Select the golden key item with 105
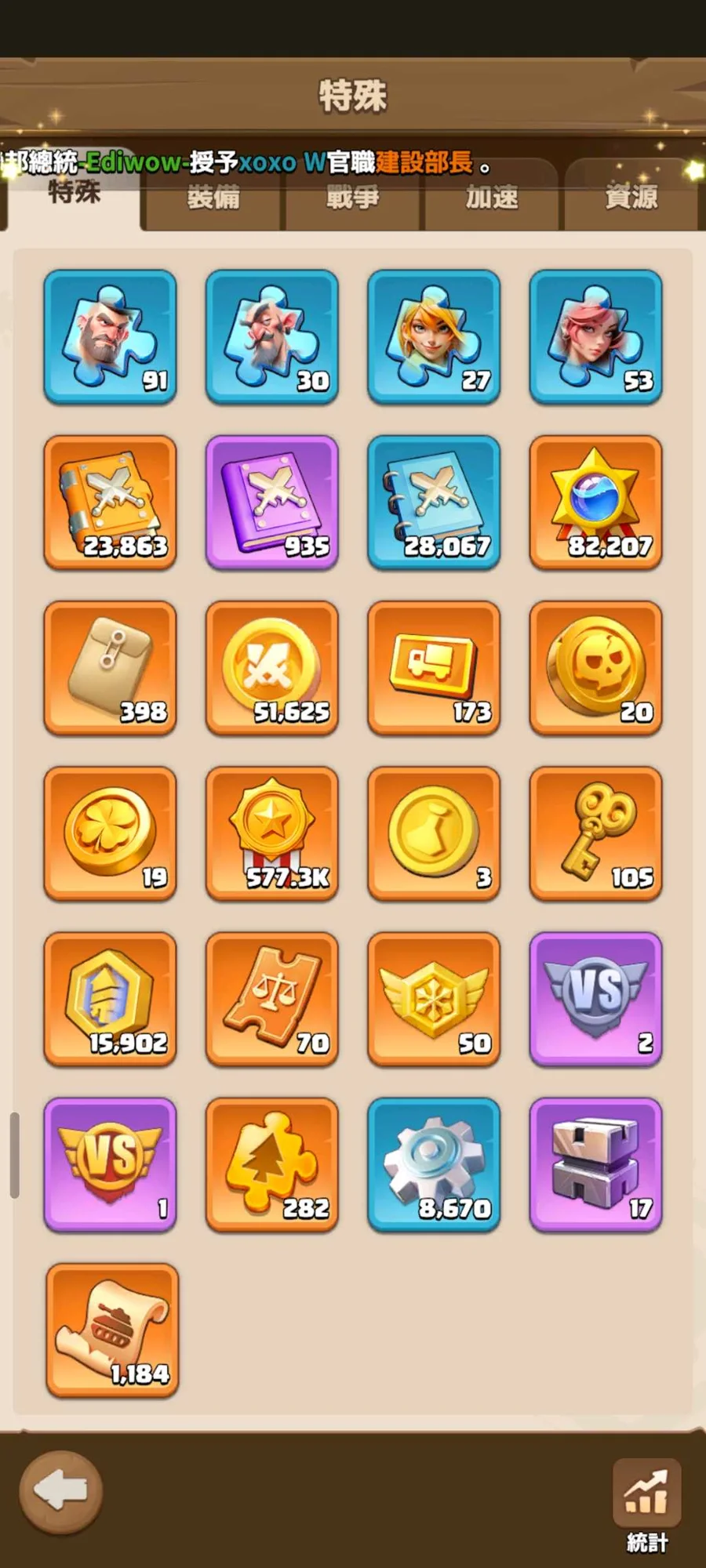The width and height of the screenshot is (706, 1568). pyautogui.click(x=596, y=833)
